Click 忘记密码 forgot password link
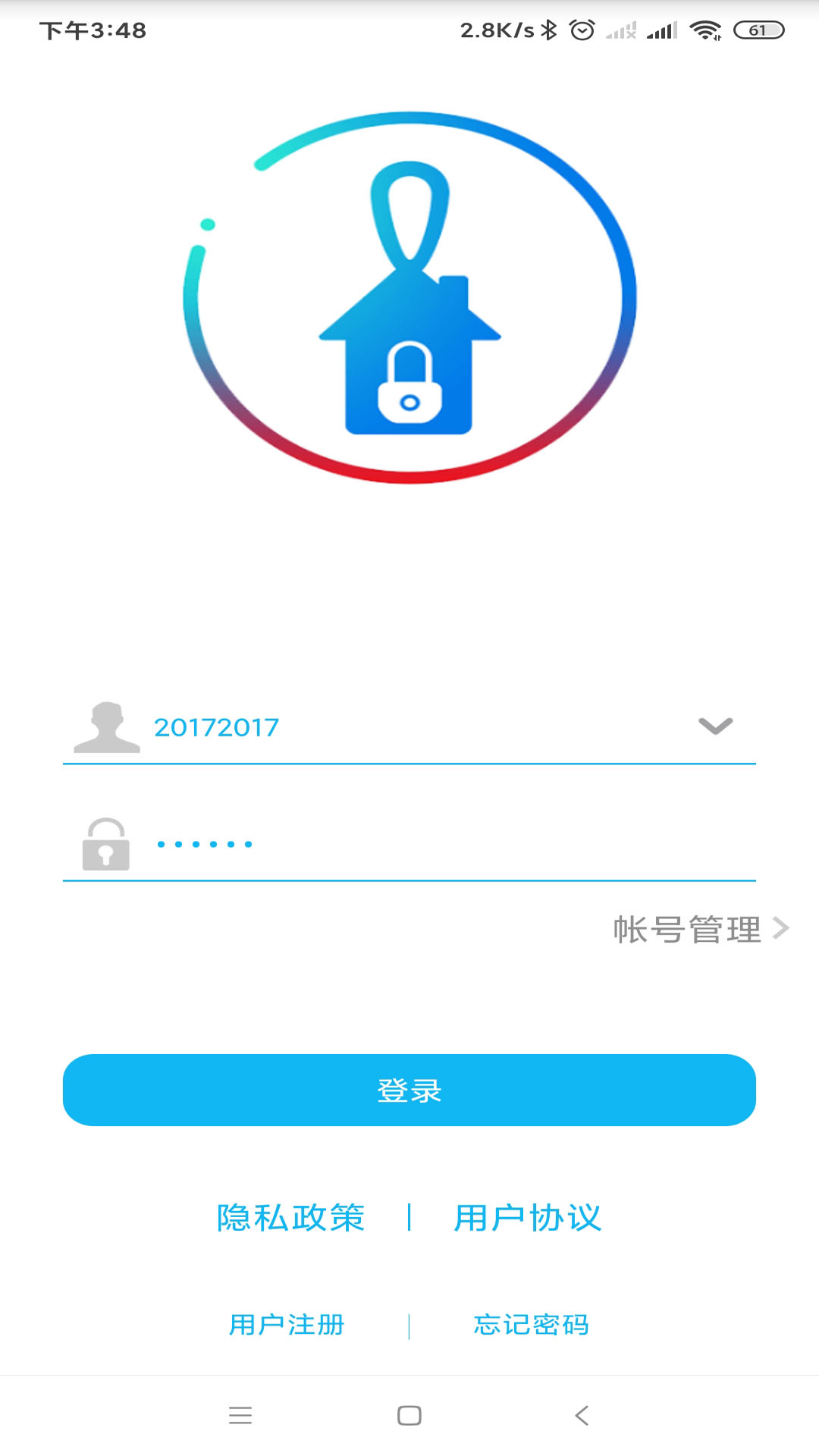The image size is (819, 1456). point(532,1325)
